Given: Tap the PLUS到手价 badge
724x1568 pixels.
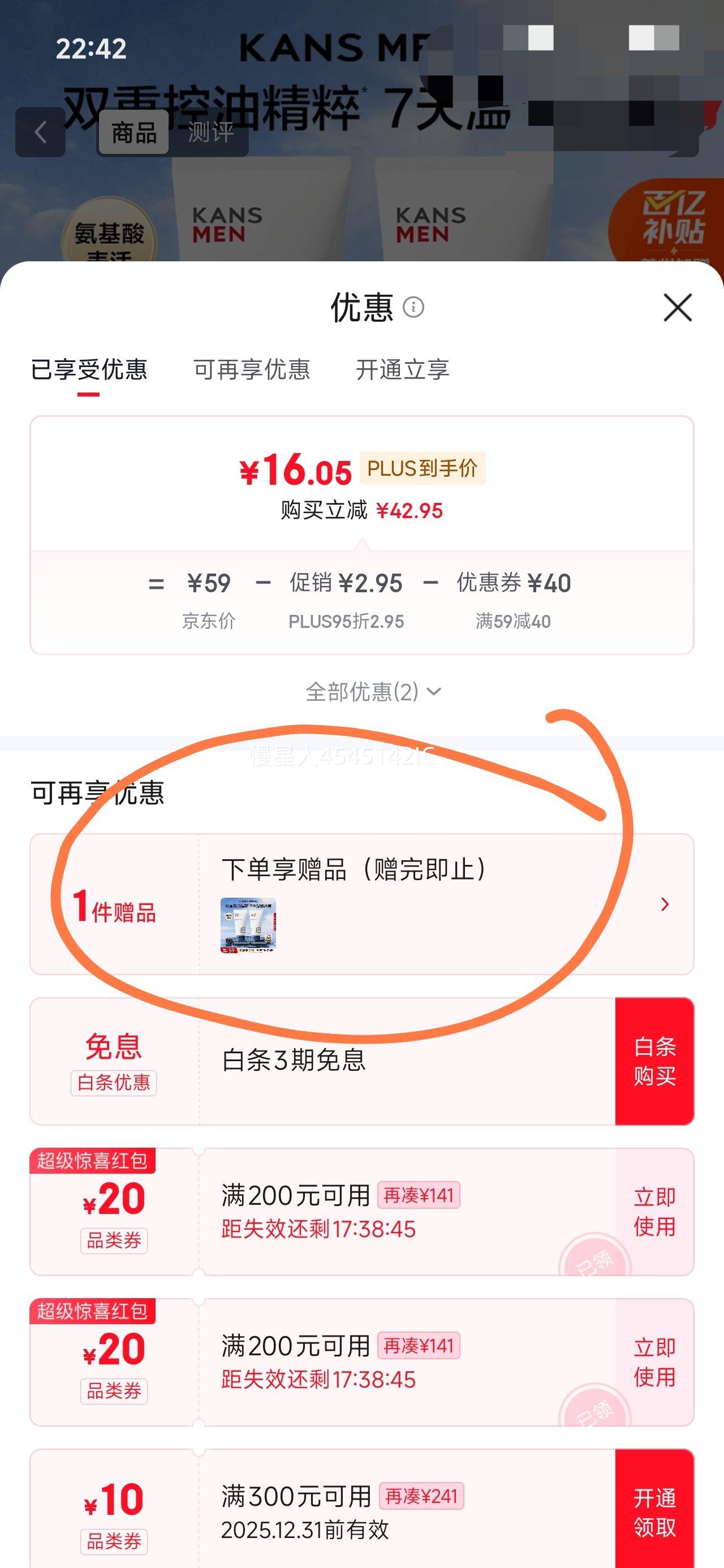Looking at the screenshot, I should coord(423,469).
